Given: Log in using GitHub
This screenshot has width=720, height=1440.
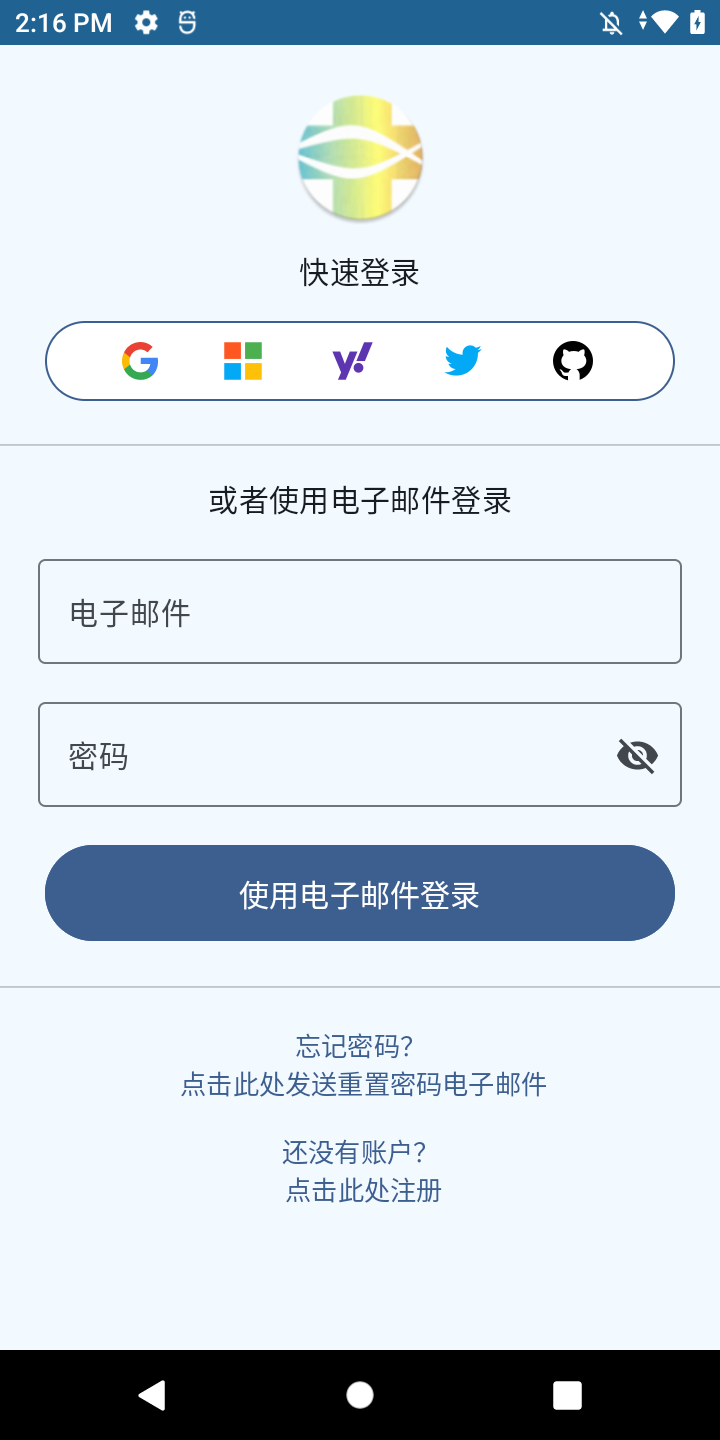Looking at the screenshot, I should tap(573, 361).
